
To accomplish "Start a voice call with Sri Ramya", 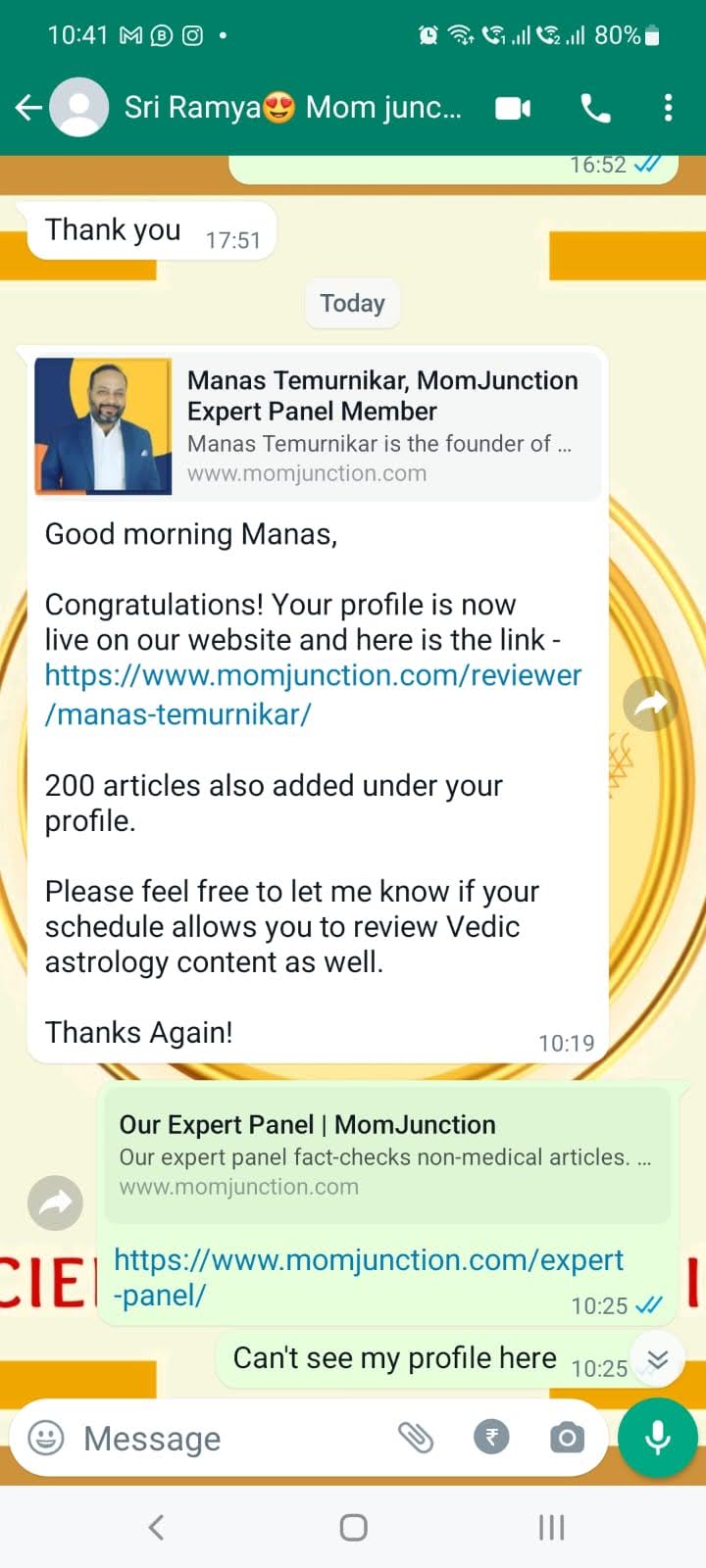I will (x=595, y=108).
